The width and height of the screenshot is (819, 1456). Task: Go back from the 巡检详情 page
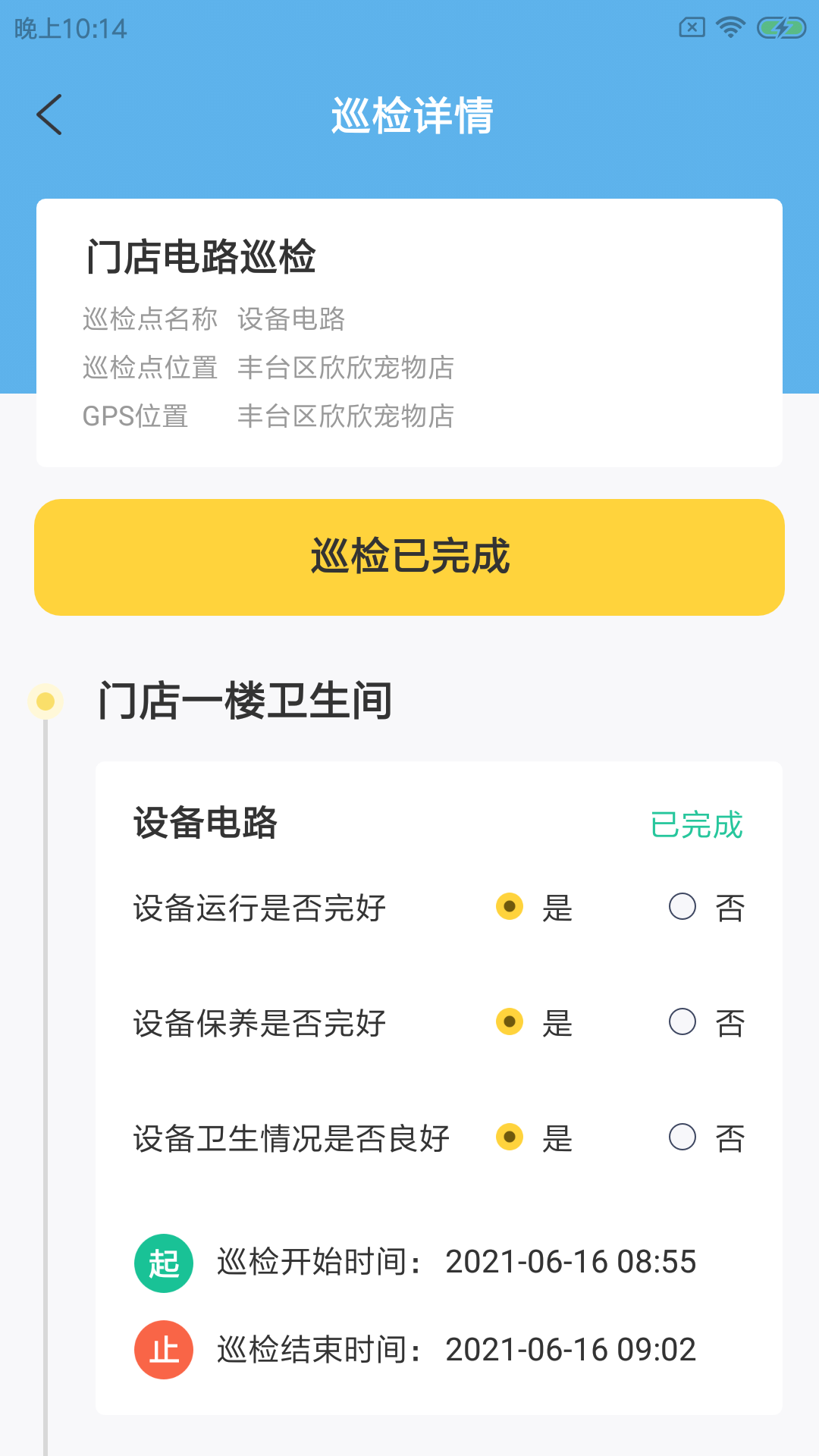50,115
